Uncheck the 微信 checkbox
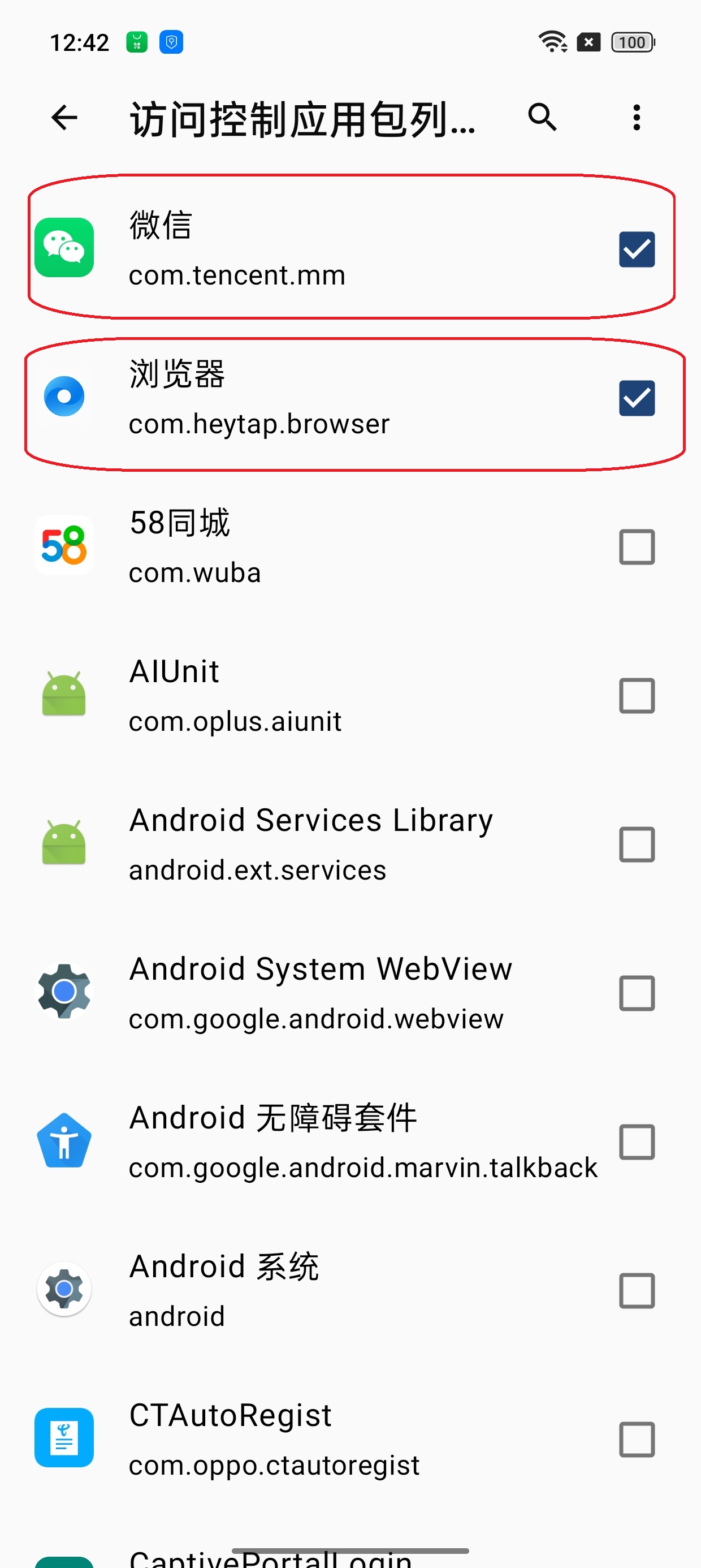 (x=637, y=248)
